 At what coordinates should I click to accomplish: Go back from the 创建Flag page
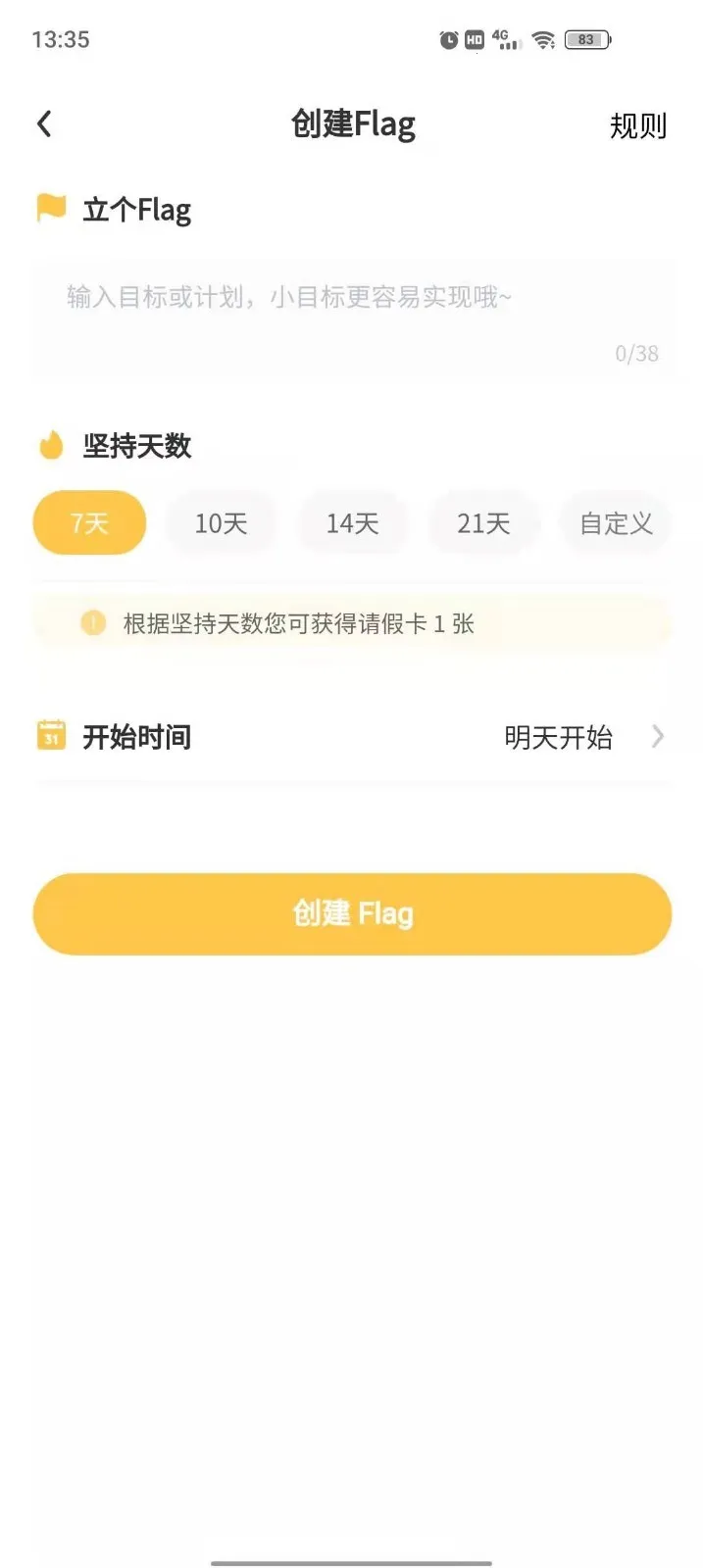pos(44,124)
